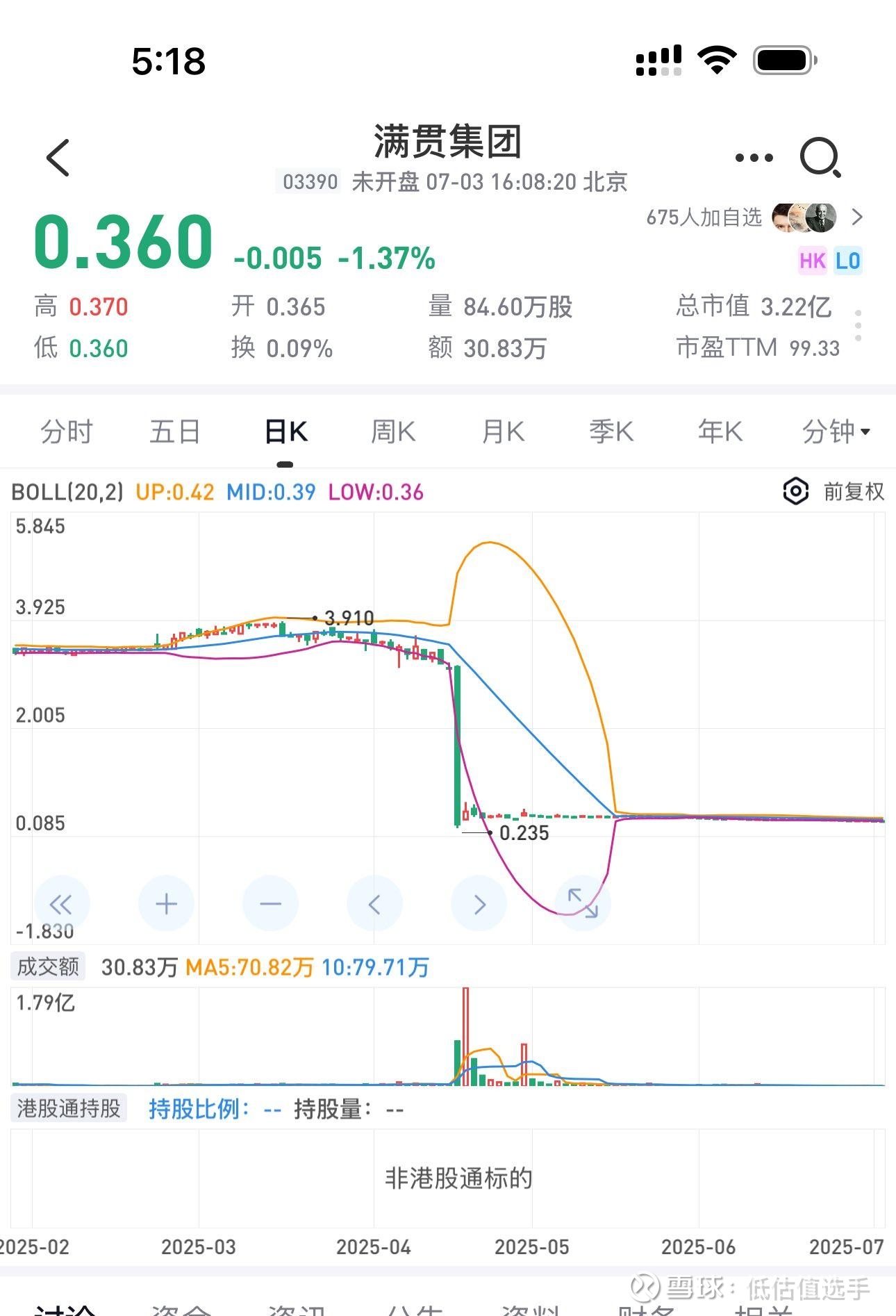
Task: Step chart forward with right arrow button
Action: tap(479, 903)
